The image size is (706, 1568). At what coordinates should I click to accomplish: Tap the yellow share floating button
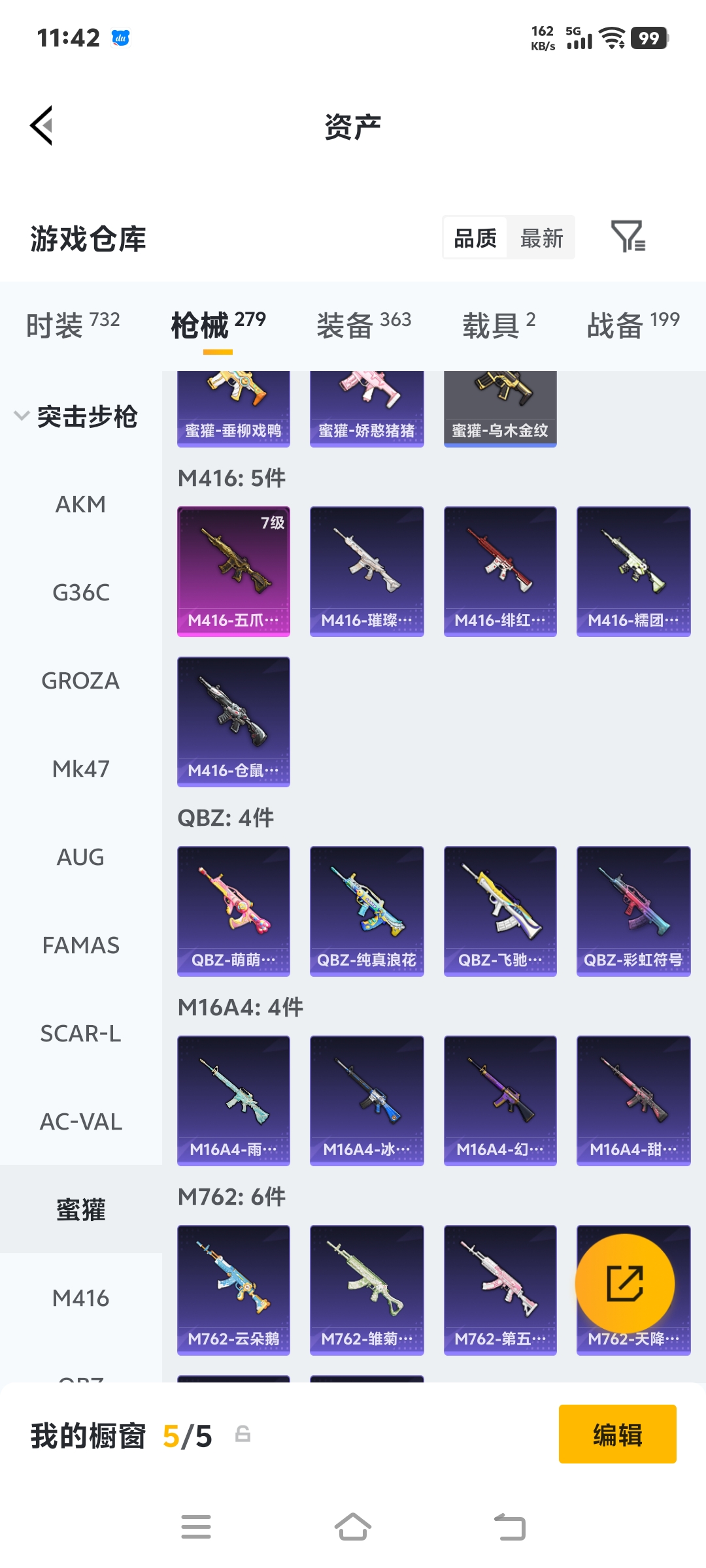coord(625,1284)
